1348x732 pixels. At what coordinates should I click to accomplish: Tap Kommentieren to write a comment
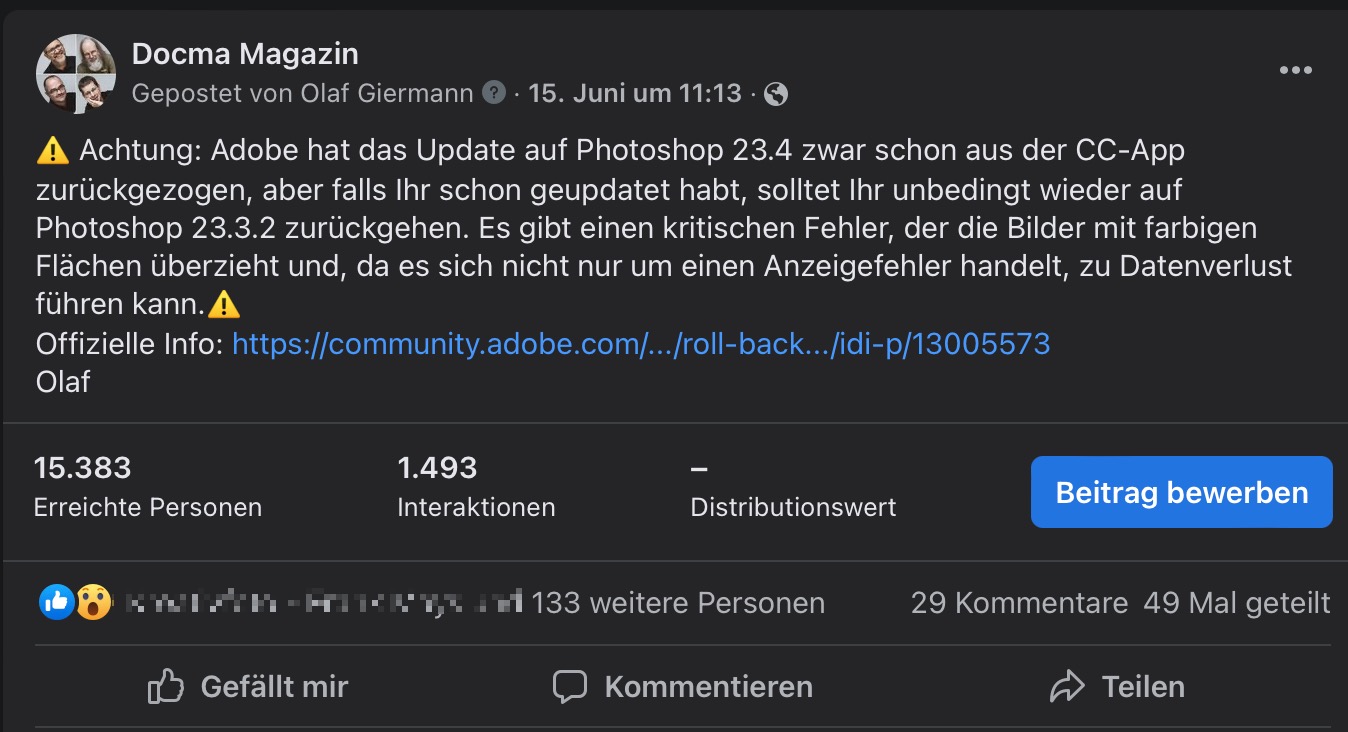(683, 687)
